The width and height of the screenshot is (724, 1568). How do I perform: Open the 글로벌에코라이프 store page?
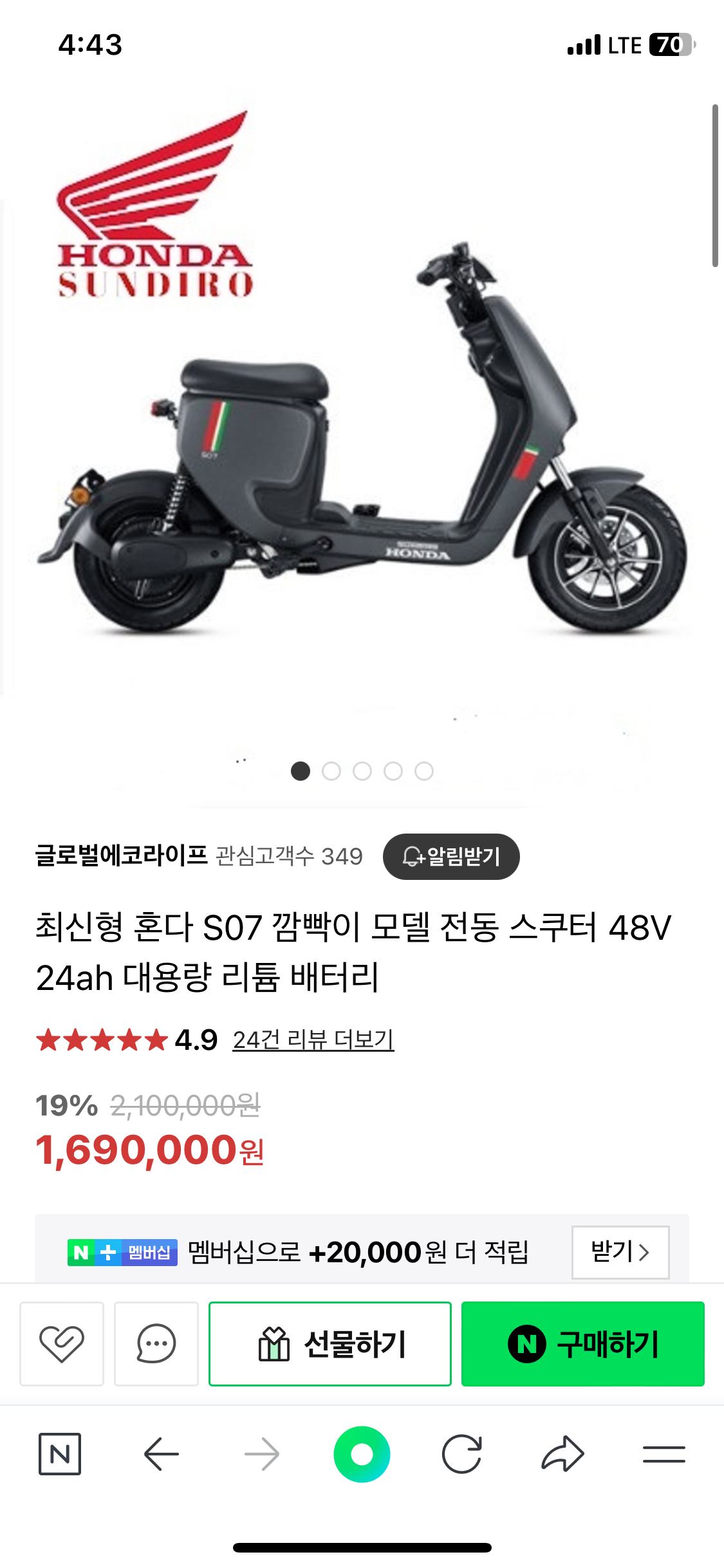[121, 856]
